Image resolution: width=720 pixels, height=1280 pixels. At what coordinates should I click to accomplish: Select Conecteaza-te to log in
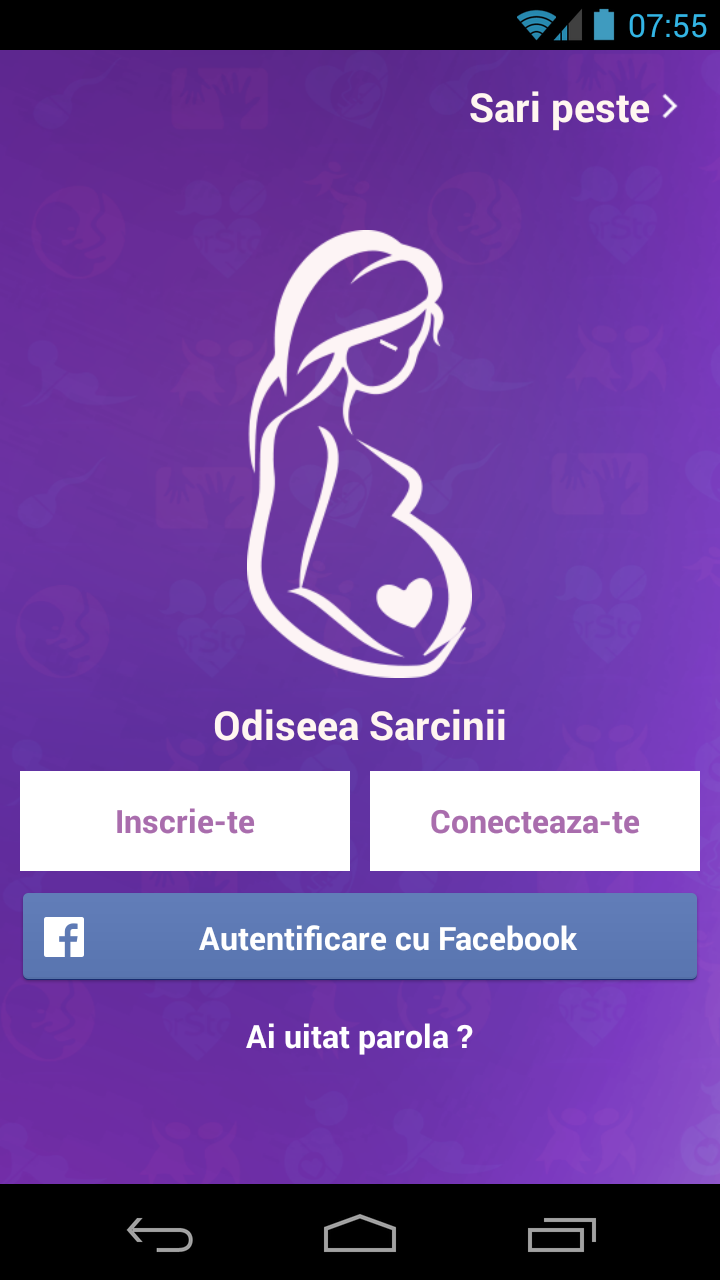click(x=535, y=821)
